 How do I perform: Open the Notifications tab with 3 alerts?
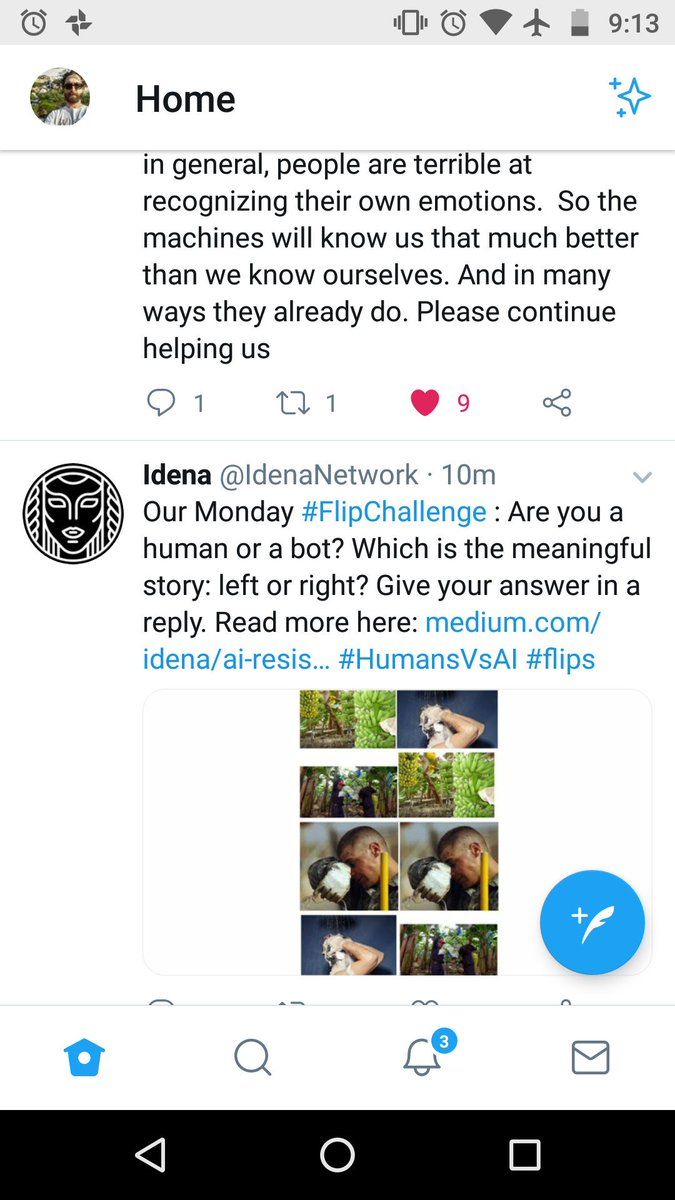[422, 1057]
